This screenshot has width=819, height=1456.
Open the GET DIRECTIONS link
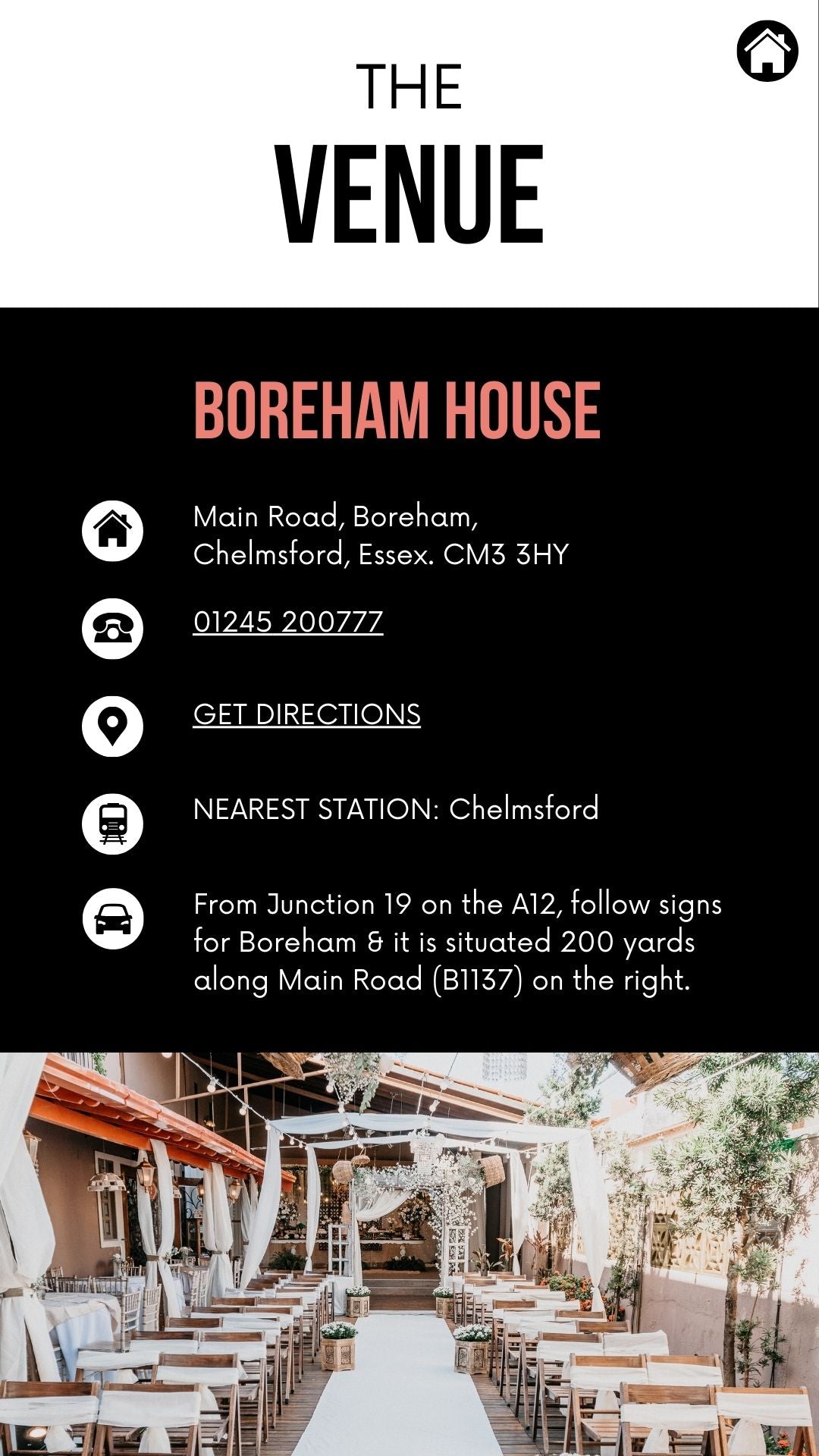[x=306, y=715]
